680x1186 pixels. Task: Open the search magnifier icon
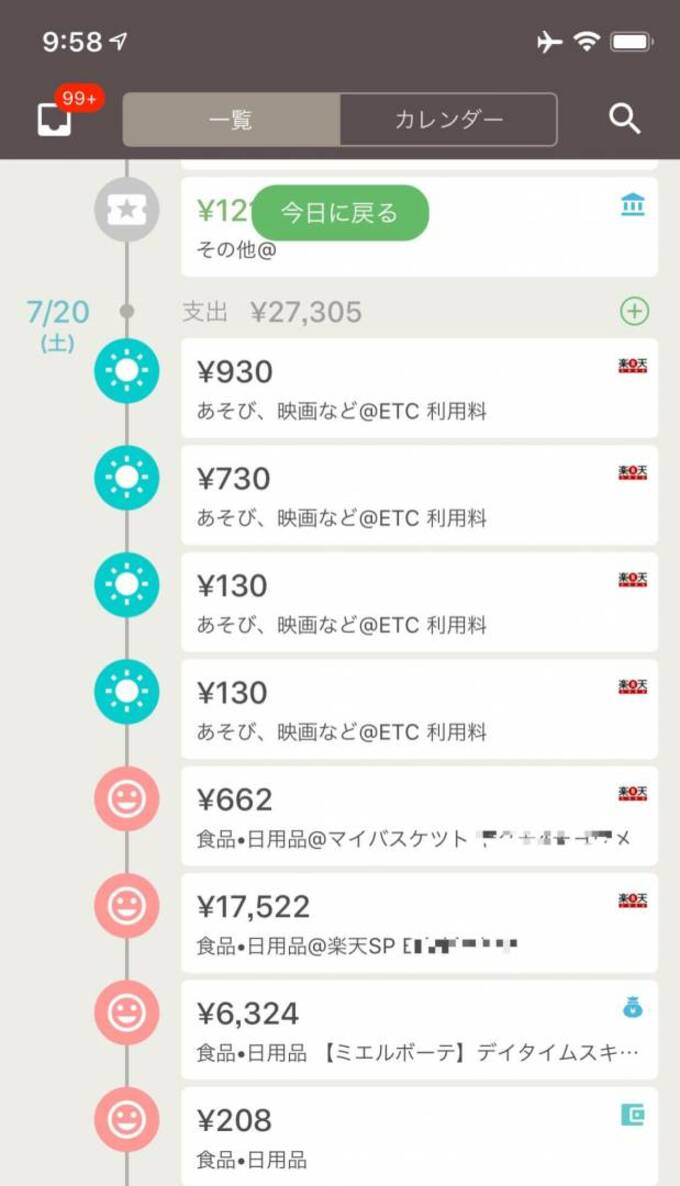[x=625, y=119]
